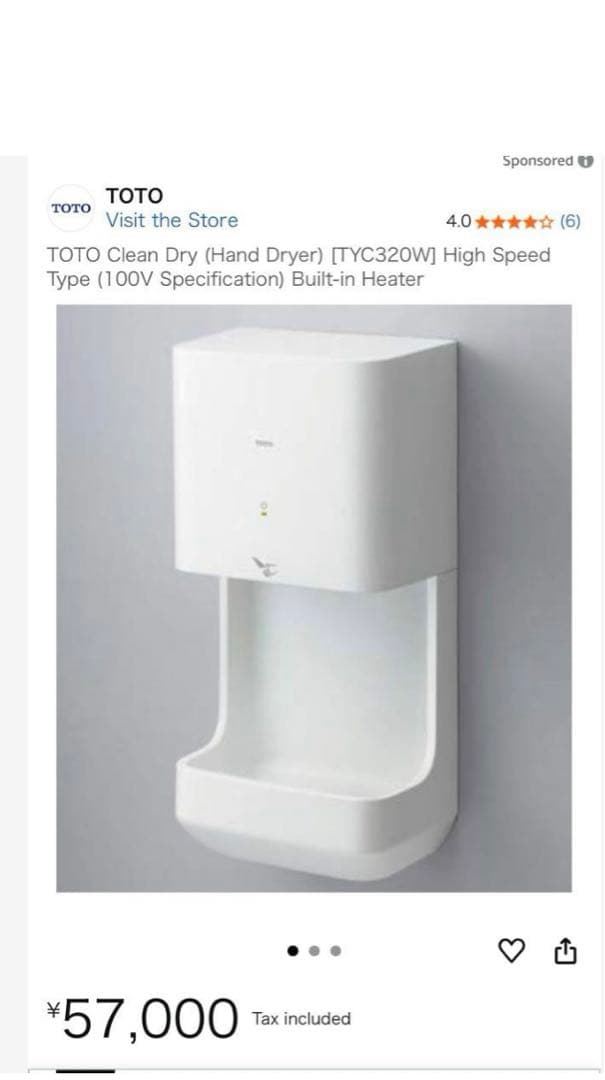
Task: Open the hand dryer product image
Action: click(313, 597)
